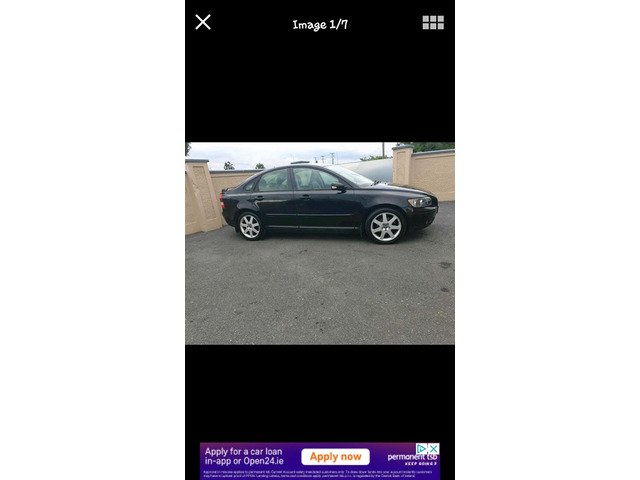Viewport: 640px width, 480px height.
Task: Dismiss the permanent tsb ad
Action: click(x=433, y=449)
